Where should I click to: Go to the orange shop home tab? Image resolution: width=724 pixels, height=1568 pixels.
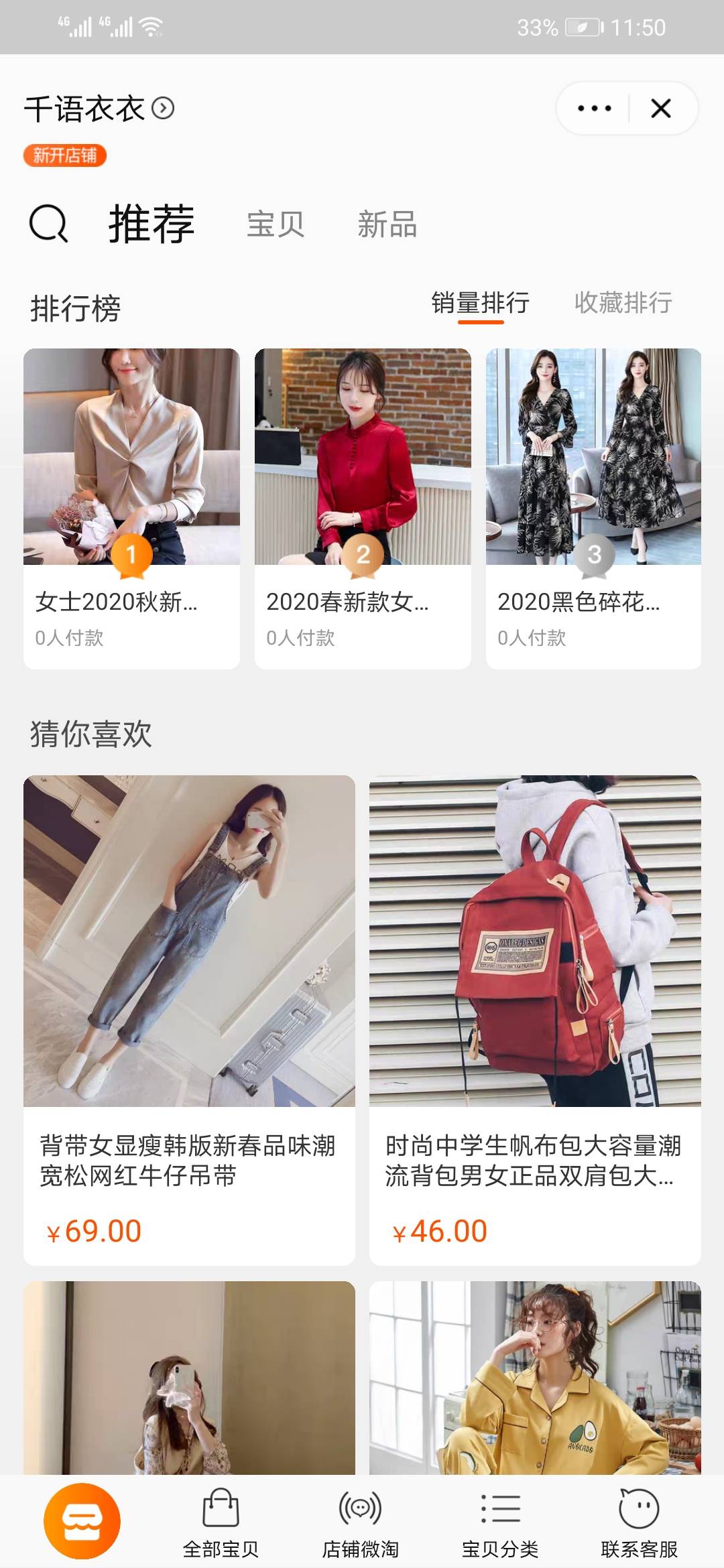click(x=82, y=1521)
